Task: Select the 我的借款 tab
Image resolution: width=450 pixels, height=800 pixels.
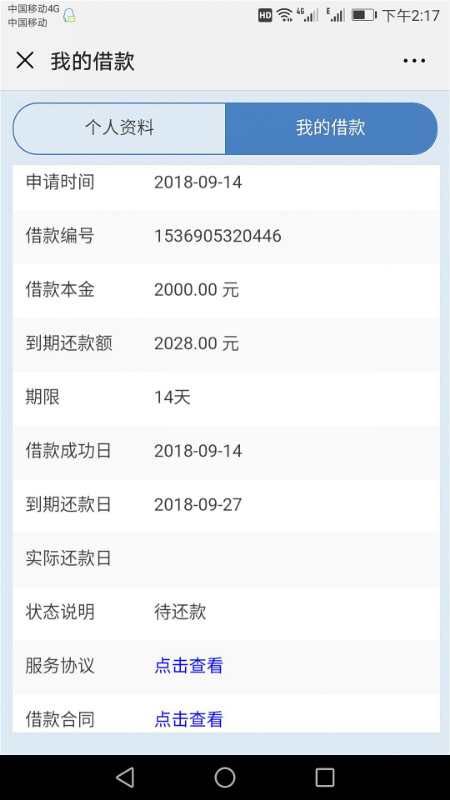Action: 331,128
